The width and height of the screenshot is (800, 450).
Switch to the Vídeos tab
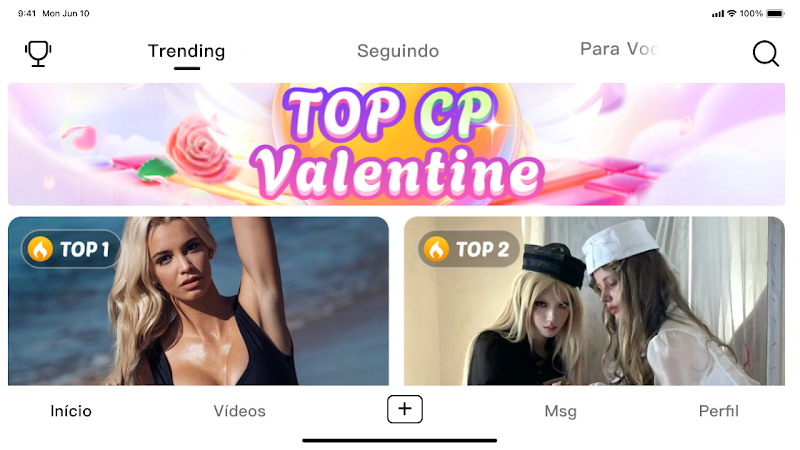[x=240, y=411]
